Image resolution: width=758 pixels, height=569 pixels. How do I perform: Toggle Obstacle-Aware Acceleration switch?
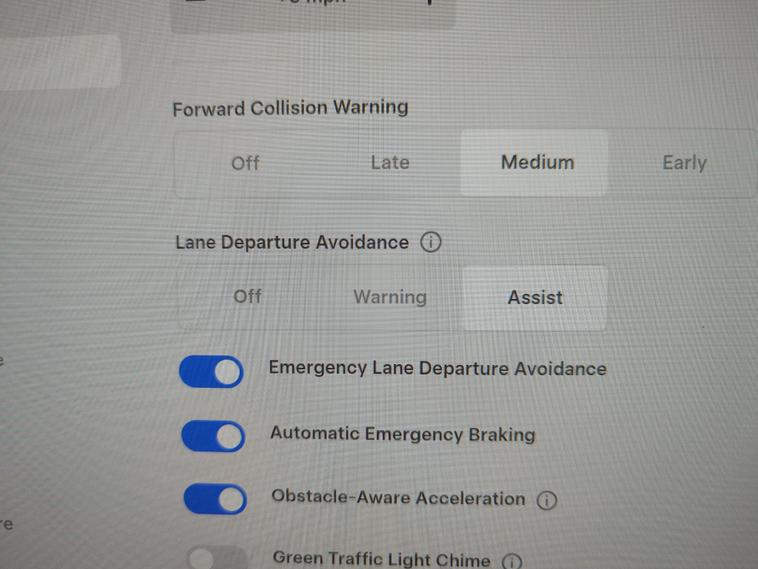point(215,499)
